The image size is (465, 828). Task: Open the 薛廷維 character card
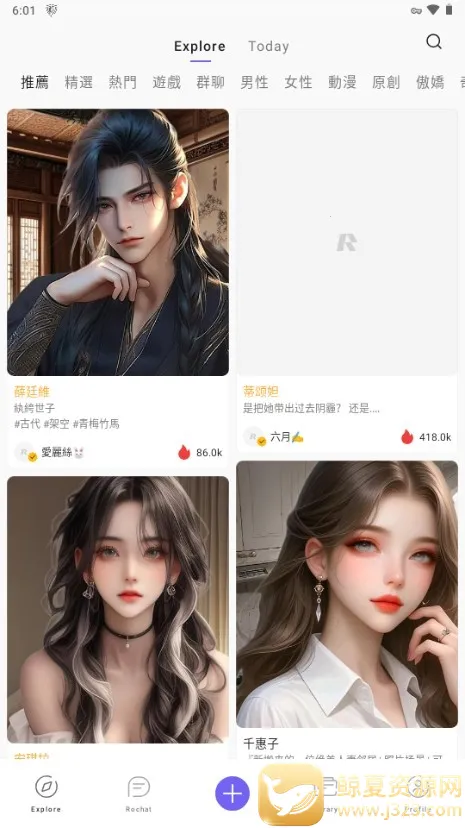coord(118,288)
